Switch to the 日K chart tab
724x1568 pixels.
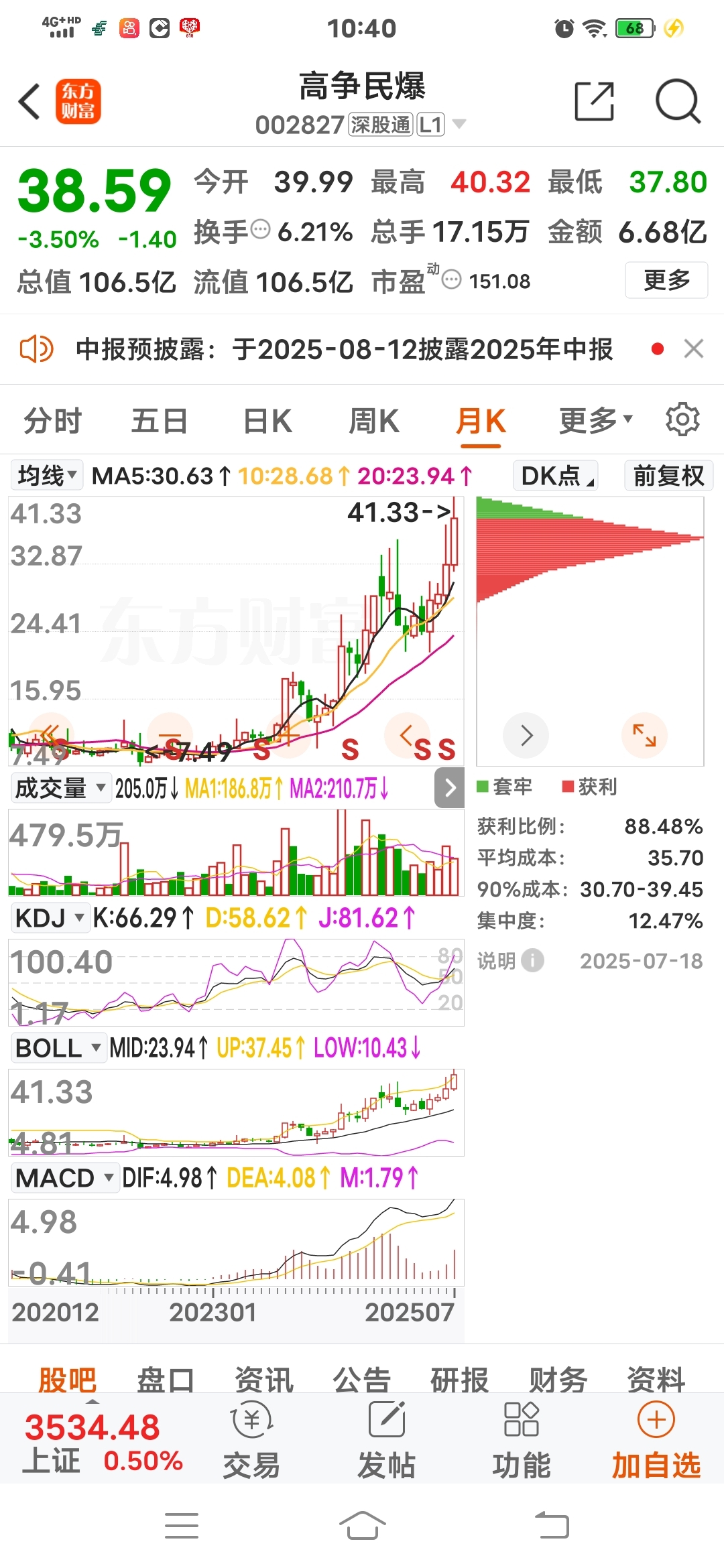pyautogui.click(x=267, y=421)
